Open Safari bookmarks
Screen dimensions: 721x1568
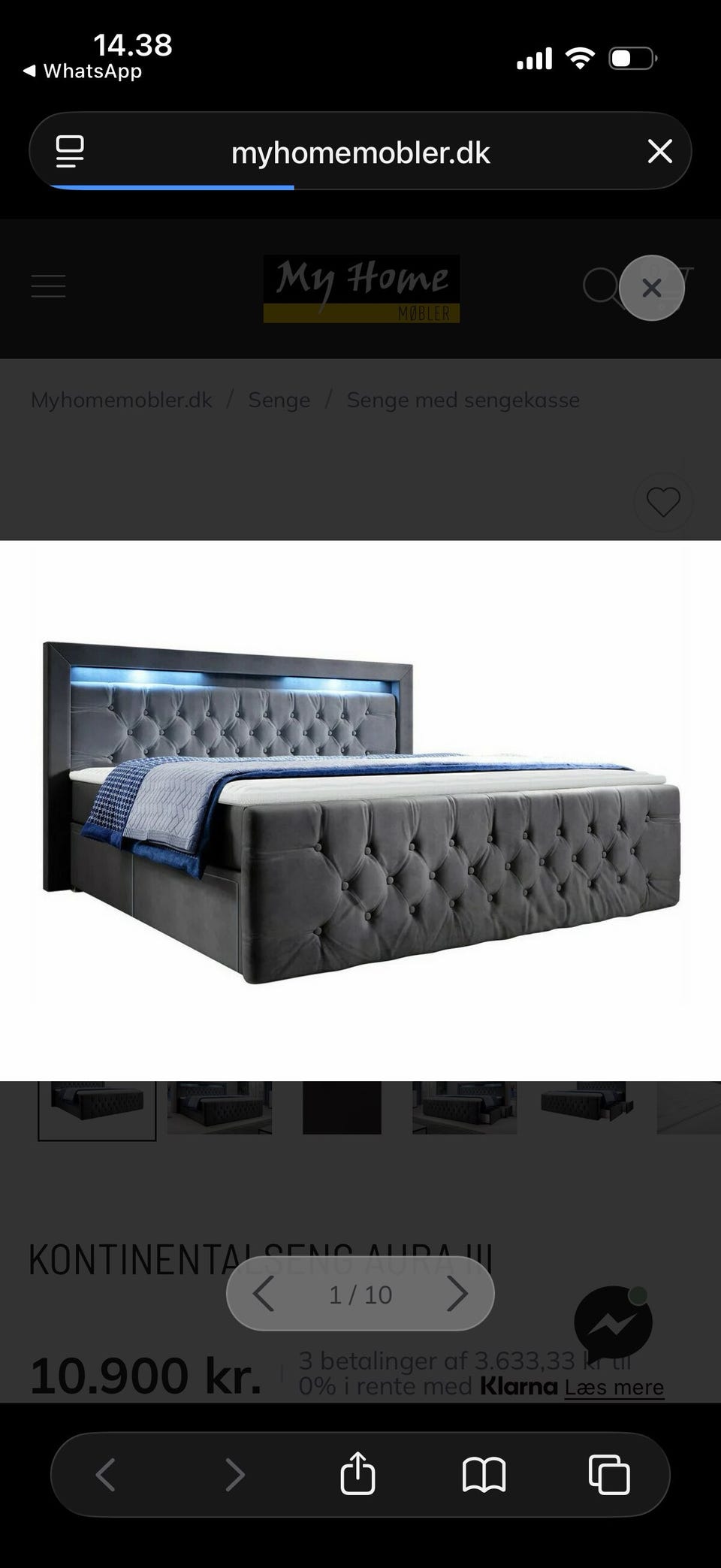[484, 1474]
